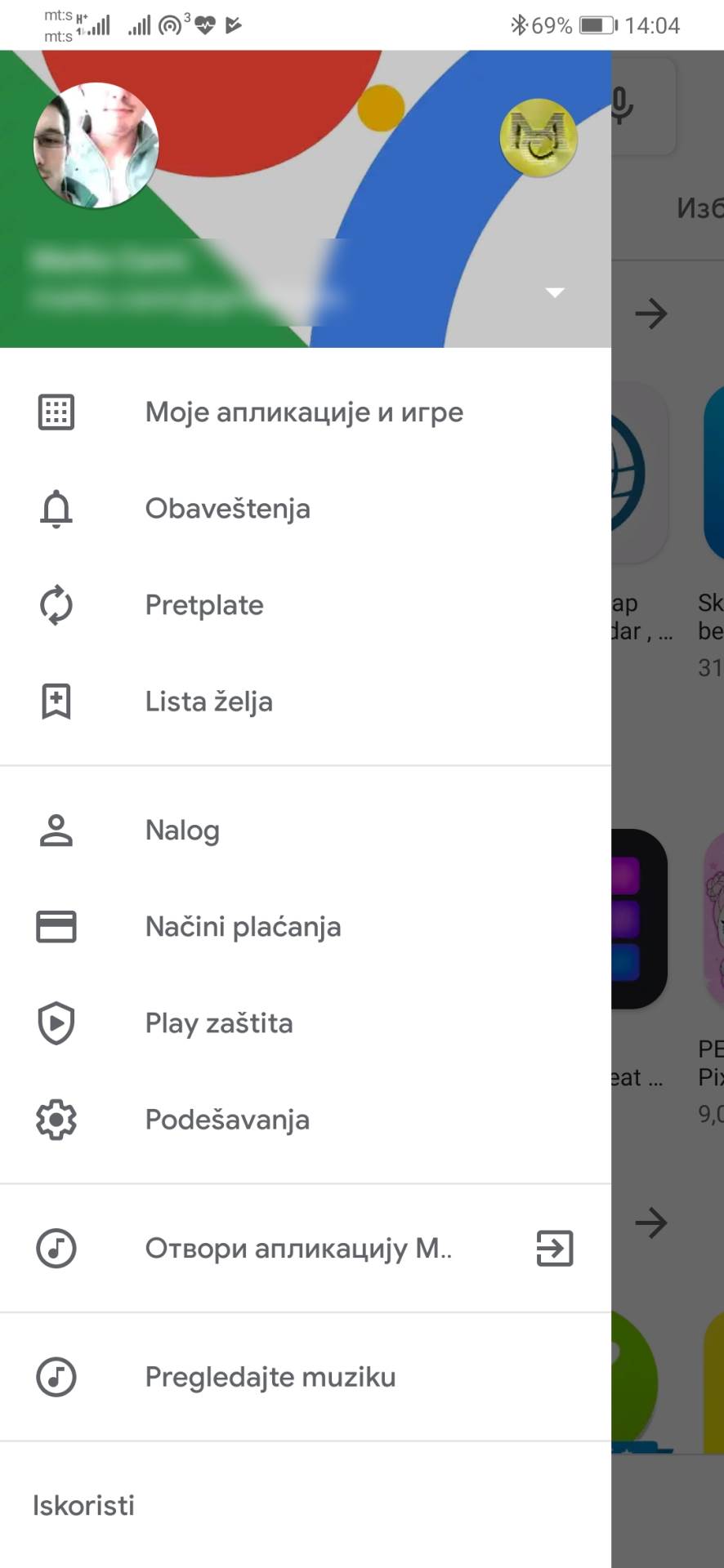The height and width of the screenshot is (1568, 724).
Task: Tap the Iskoristi option
Action: point(83,1505)
